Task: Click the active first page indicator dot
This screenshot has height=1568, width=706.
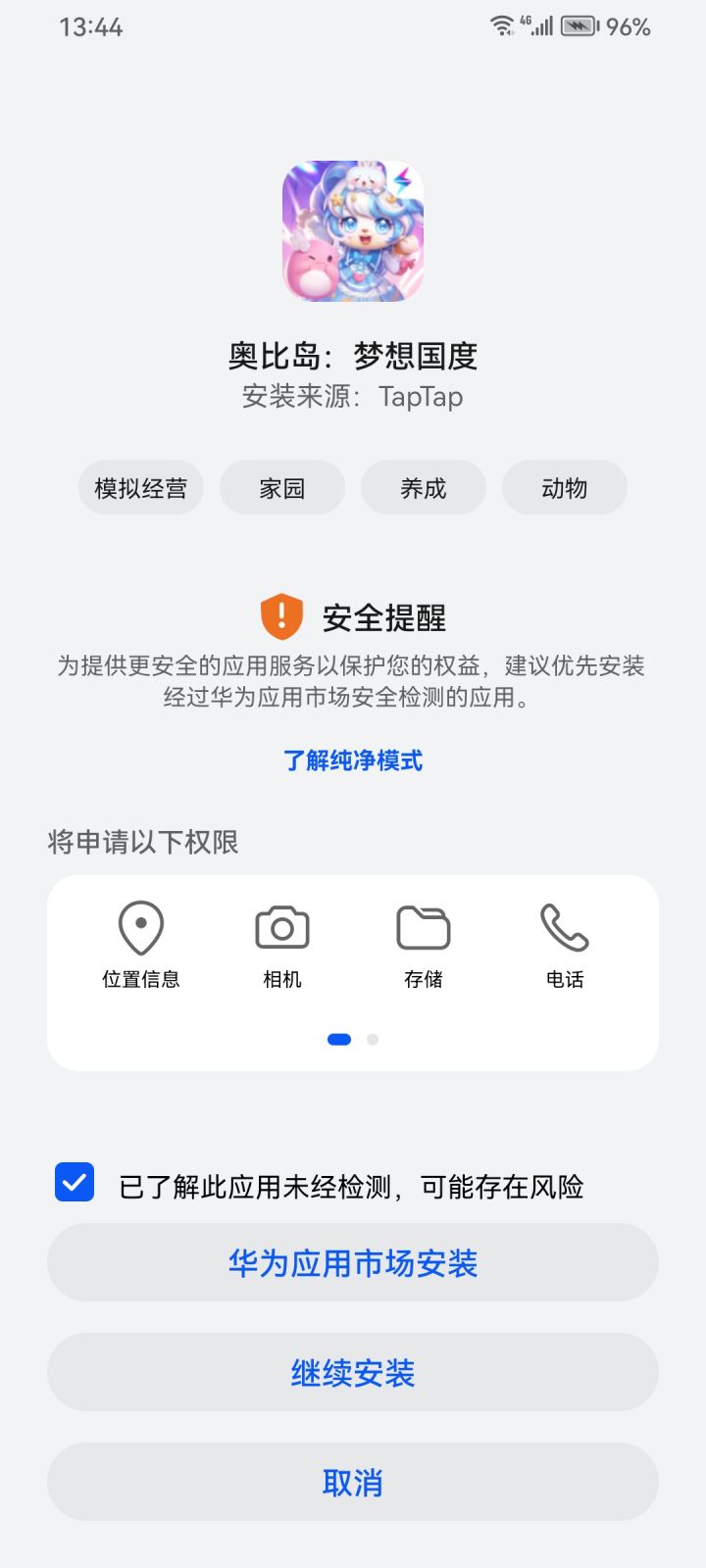Action: [337, 1039]
